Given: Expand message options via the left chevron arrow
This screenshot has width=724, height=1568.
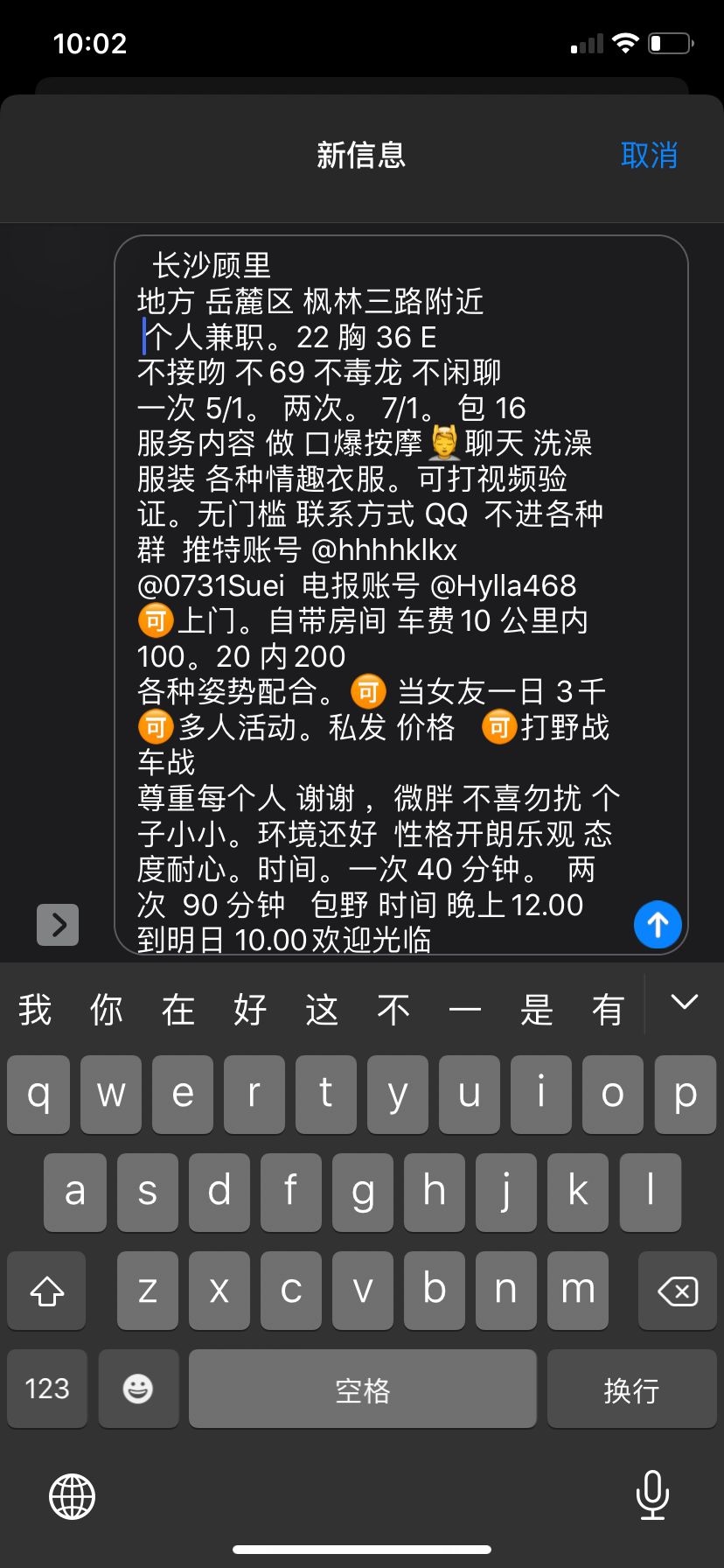Looking at the screenshot, I should (57, 924).
